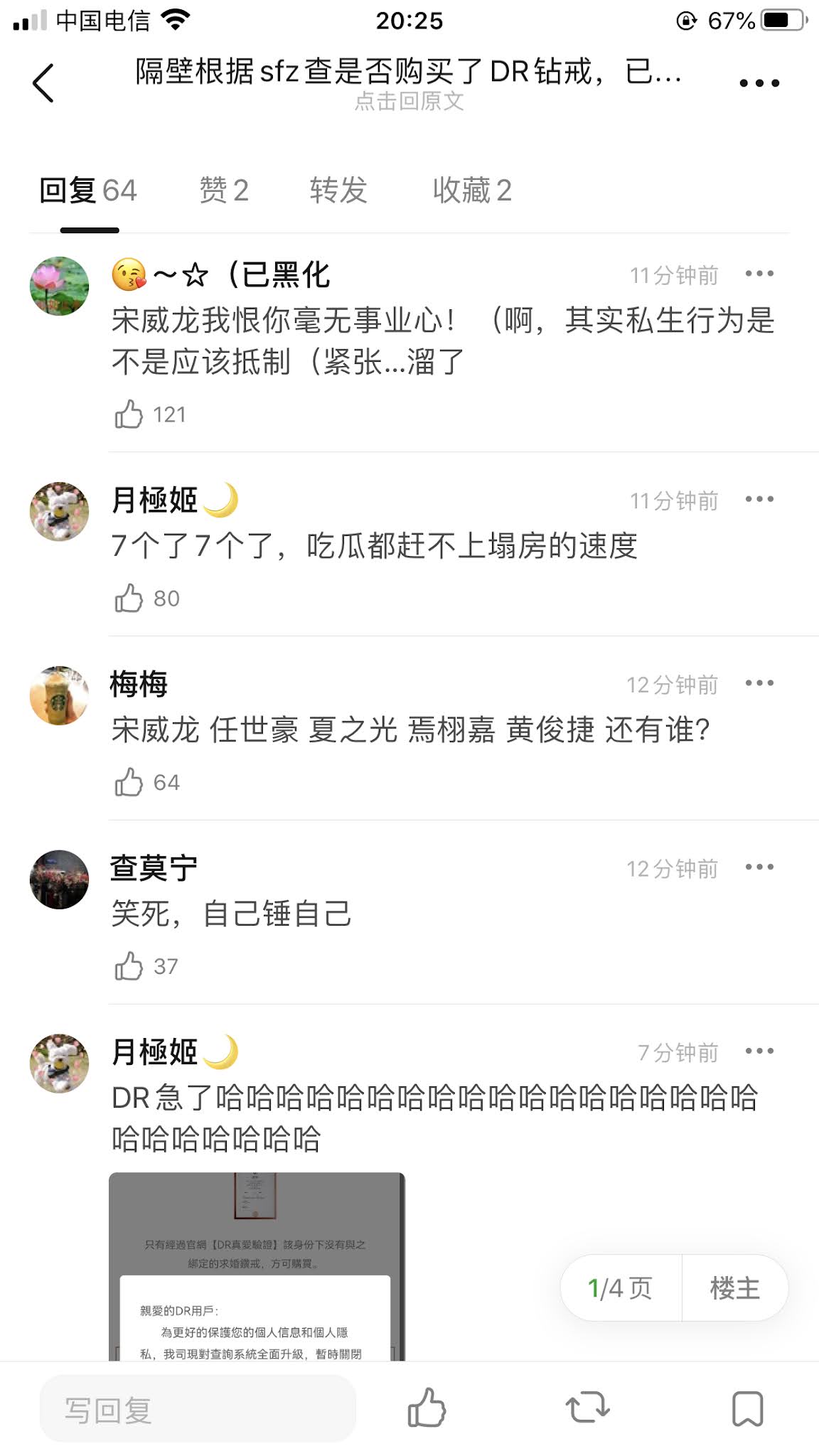819x1456 pixels.
Task: Filter replies by 楼主
Action: pos(735,1288)
